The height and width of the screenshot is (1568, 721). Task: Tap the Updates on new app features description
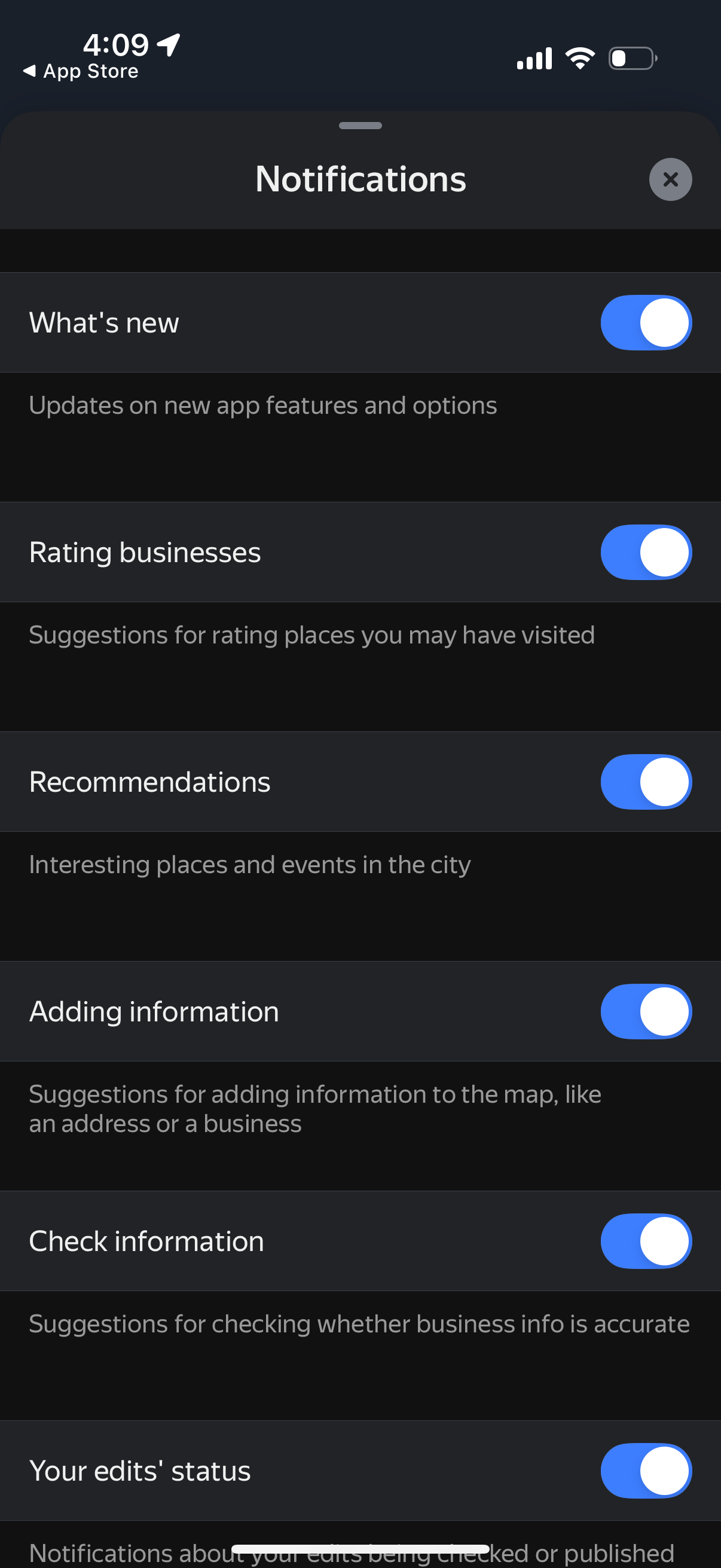263,405
